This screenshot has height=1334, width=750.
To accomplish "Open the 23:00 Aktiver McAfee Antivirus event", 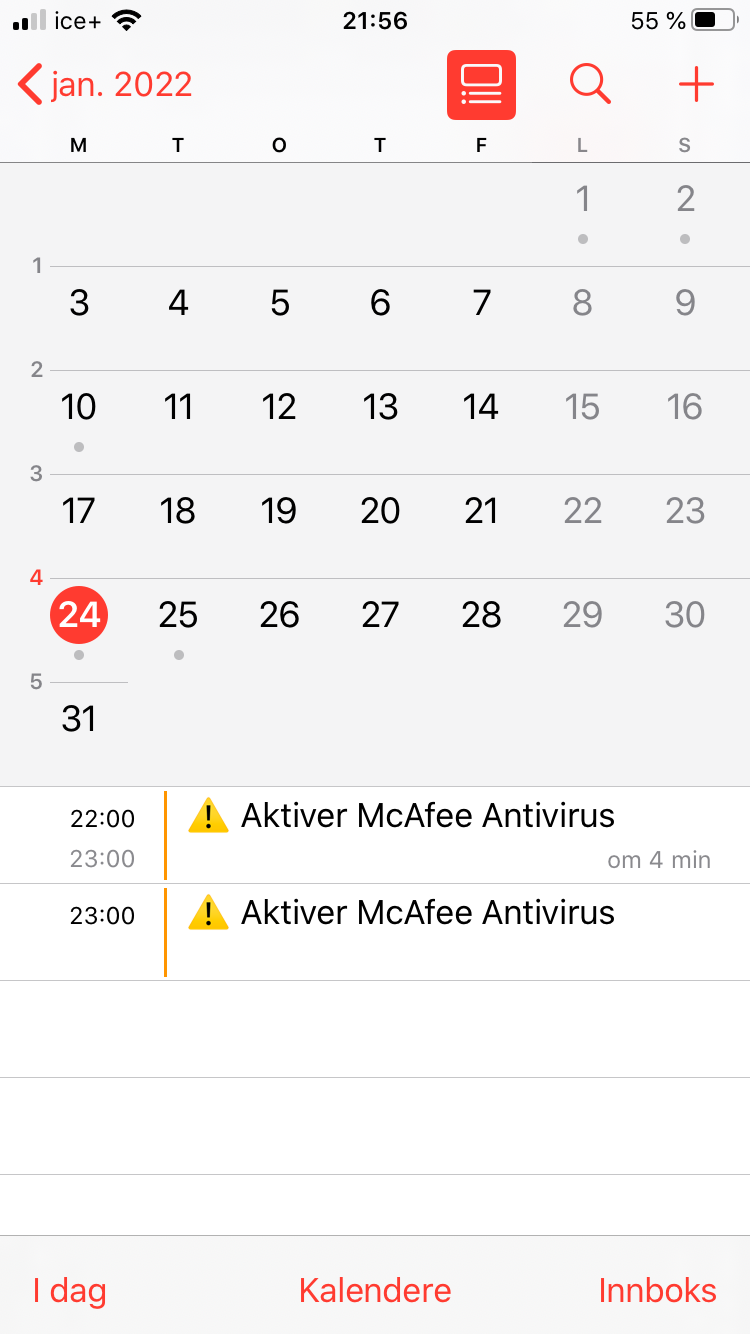I will coord(375,932).
